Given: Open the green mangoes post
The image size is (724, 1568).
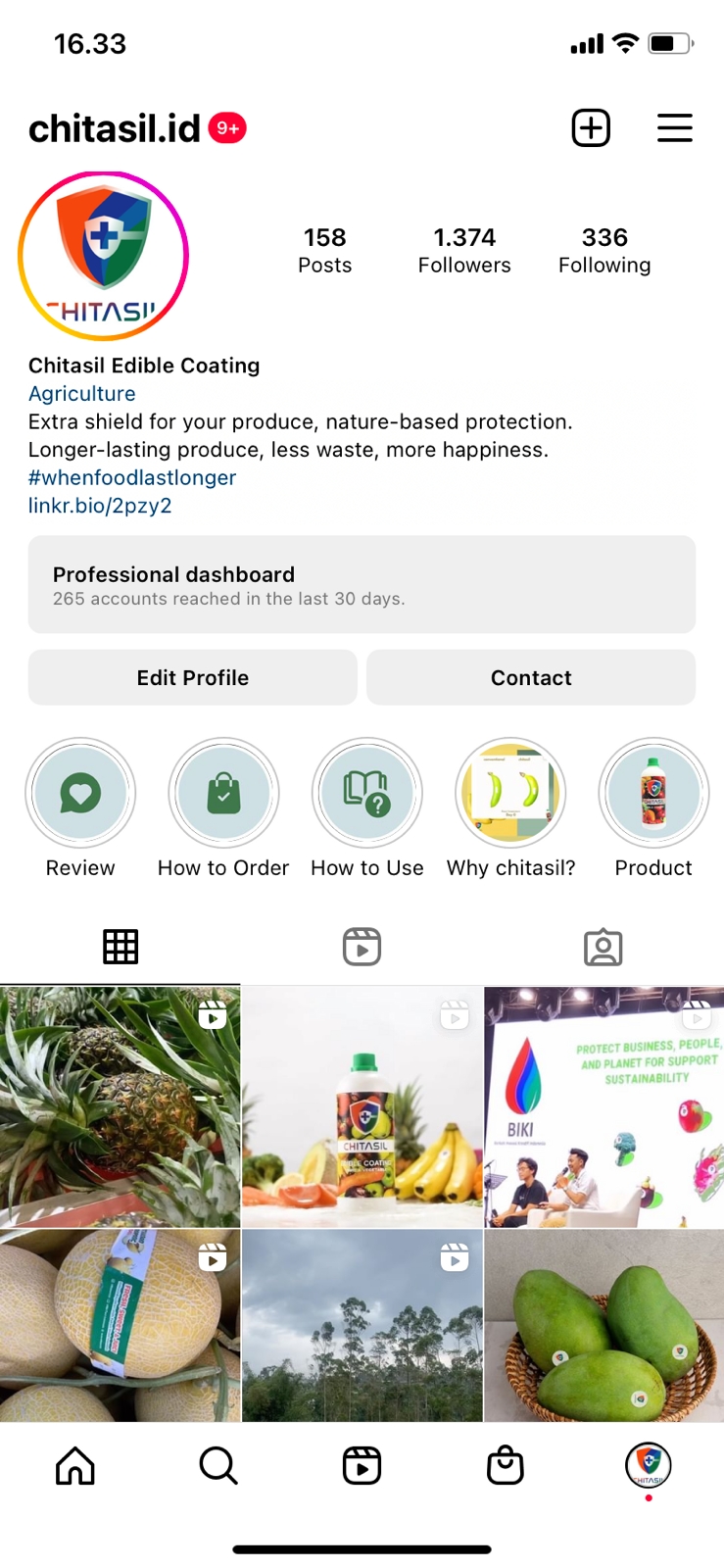Looking at the screenshot, I should click(x=604, y=1325).
